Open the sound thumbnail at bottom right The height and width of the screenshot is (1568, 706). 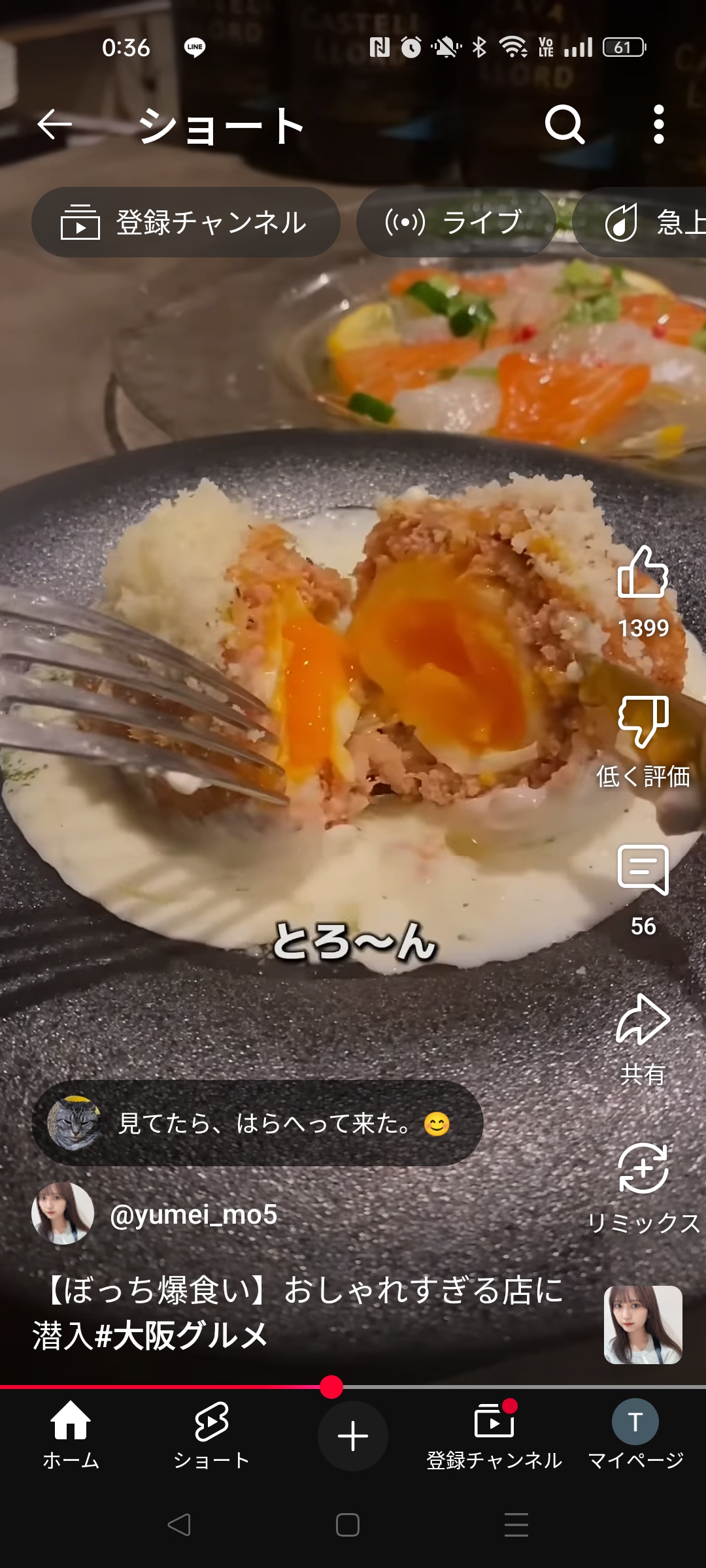coord(643,1325)
